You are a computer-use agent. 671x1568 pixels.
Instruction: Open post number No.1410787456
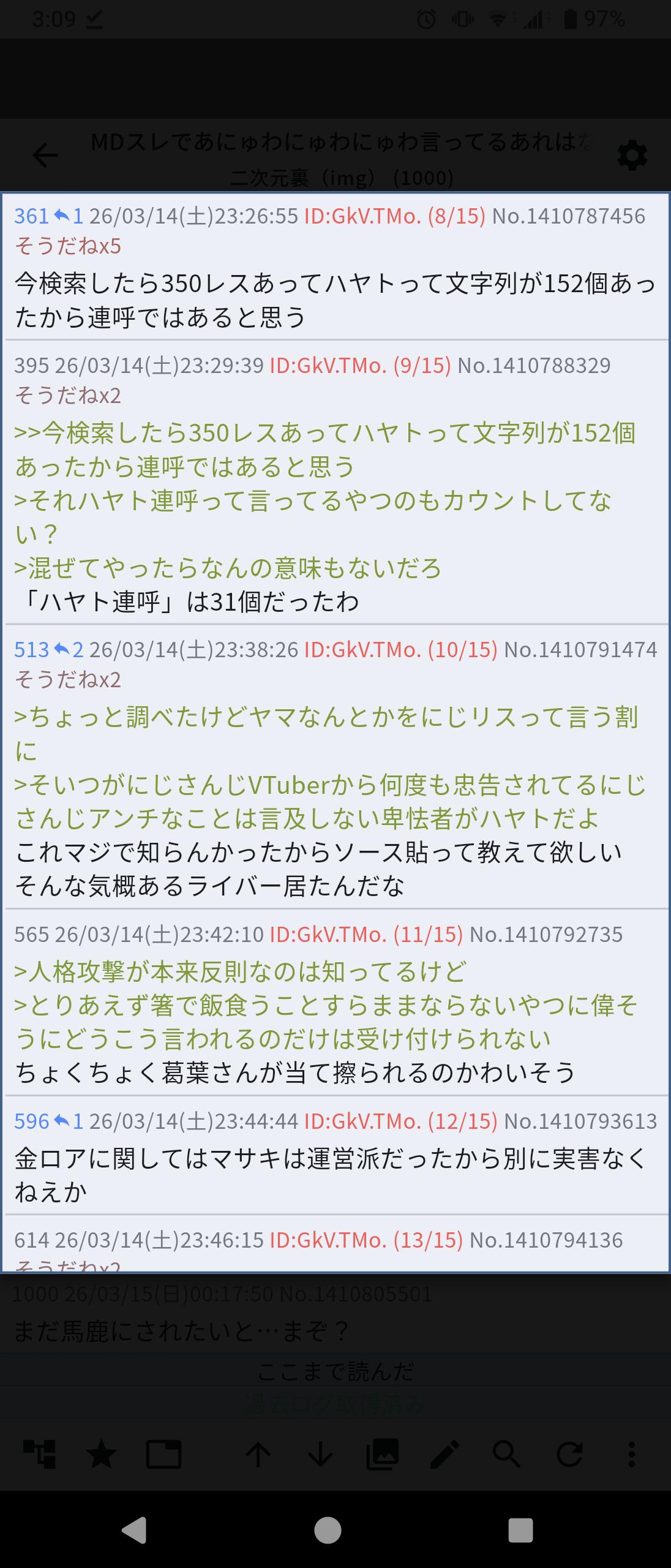pyautogui.click(x=568, y=216)
